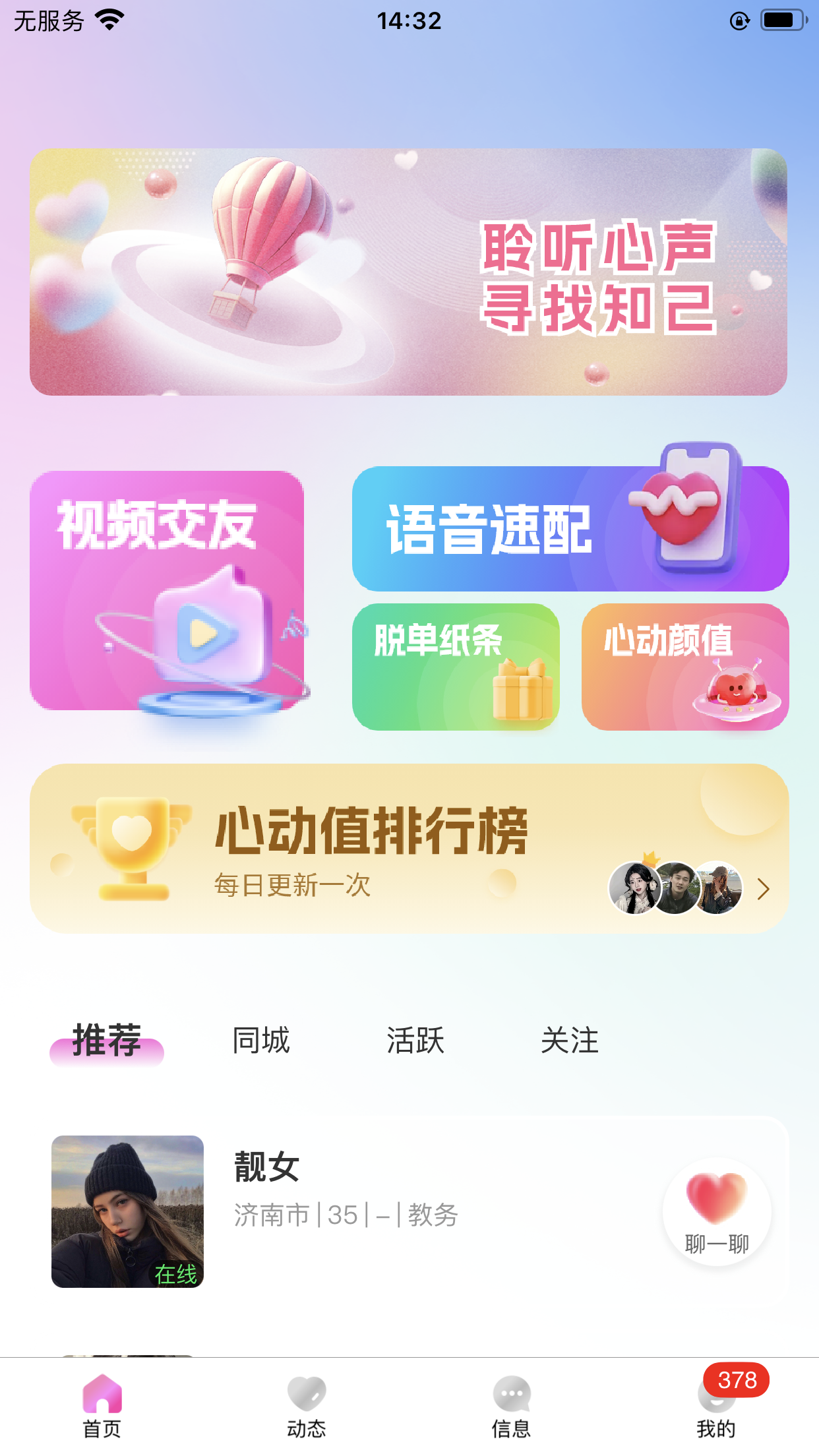Select the 推荐 tab
Image resolution: width=819 pixels, height=1456 pixels.
pos(107,1041)
